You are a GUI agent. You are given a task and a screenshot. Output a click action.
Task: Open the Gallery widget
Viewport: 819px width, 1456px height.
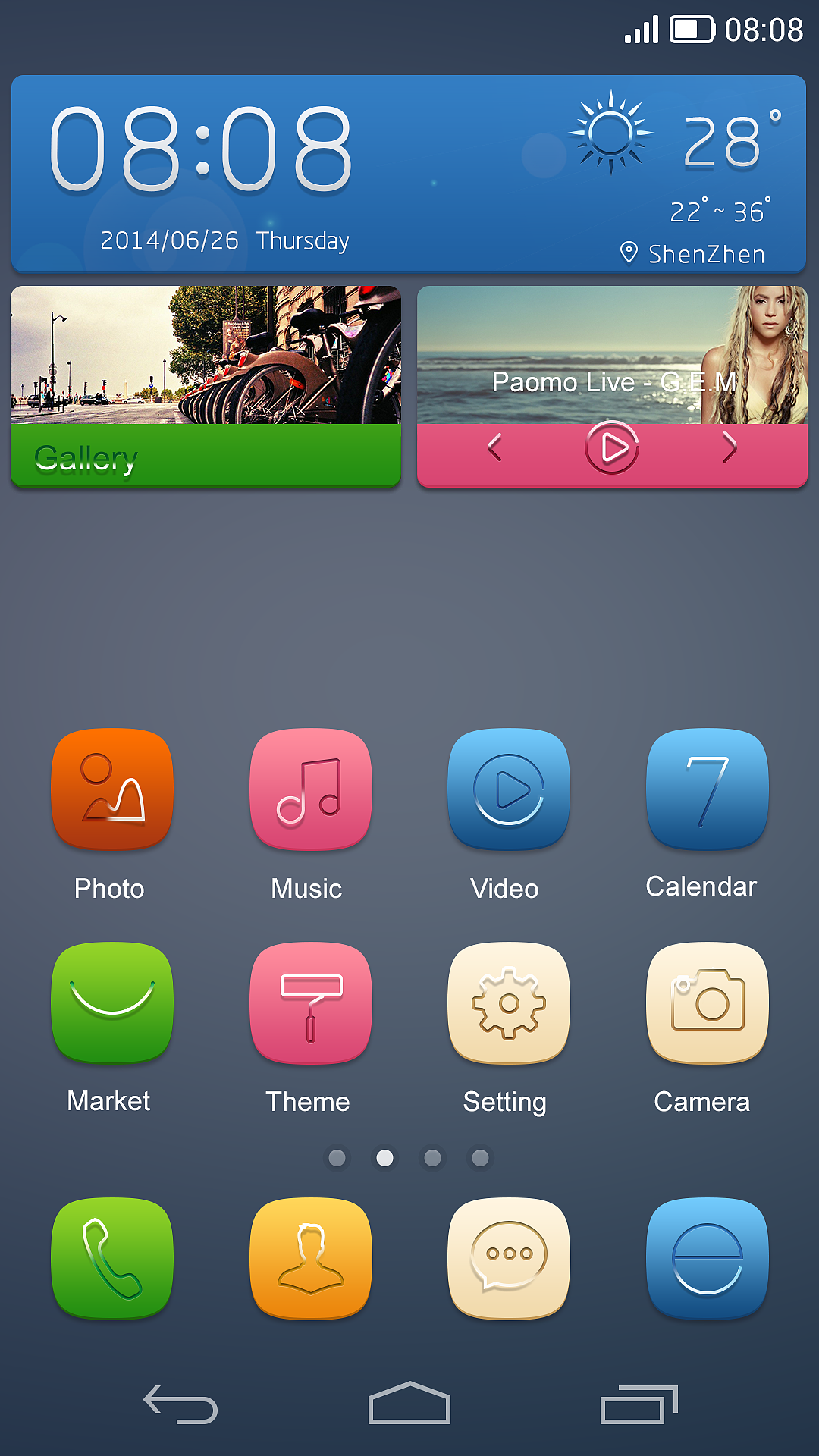point(206,386)
